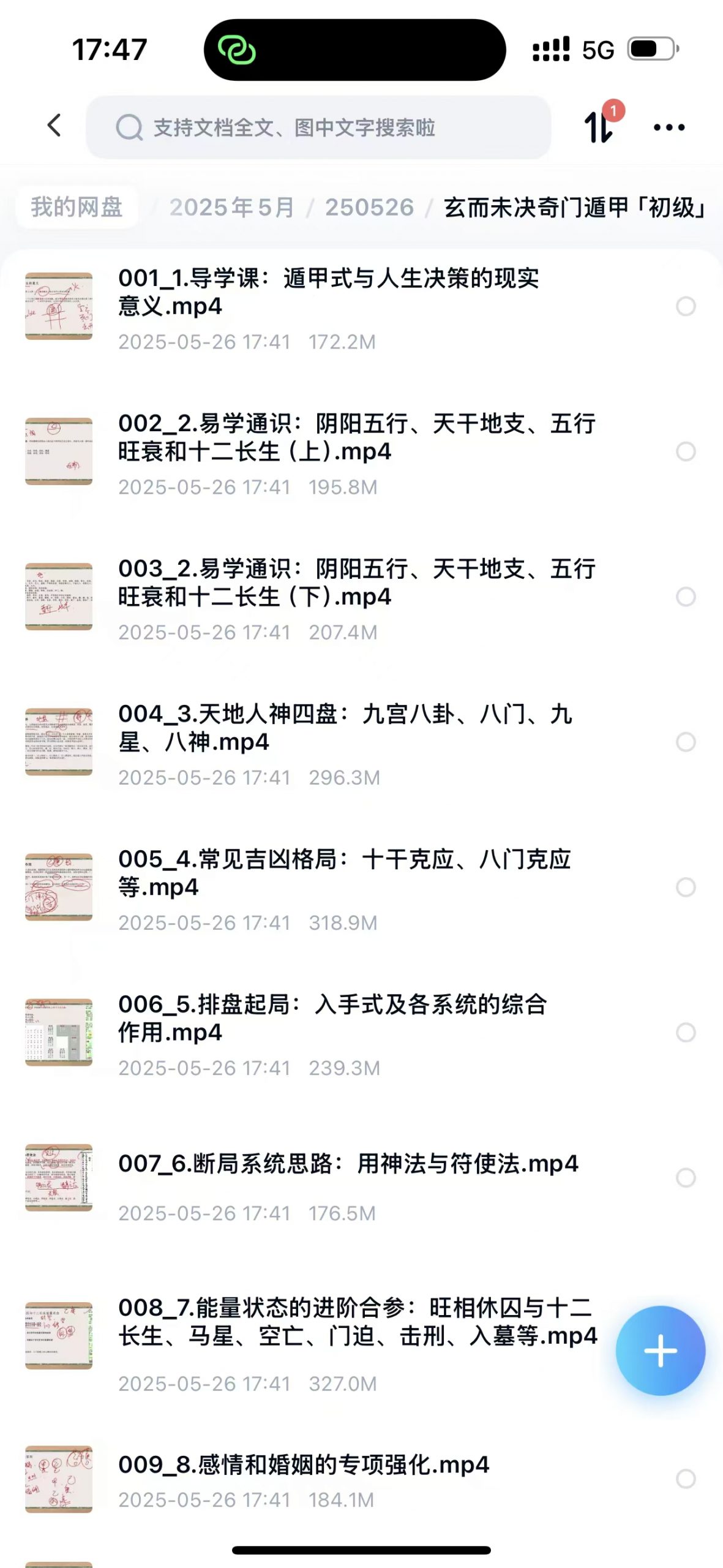Open video 002_2.易学通识 (上)

[356, 437]
